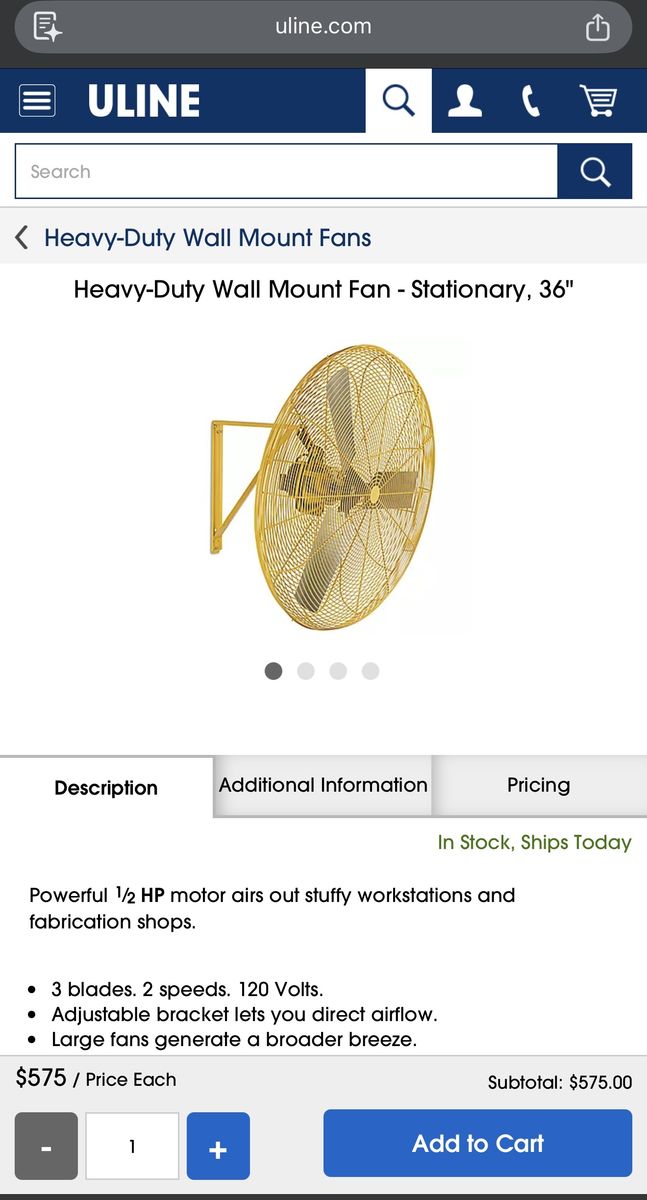The width and height of the screenshot is (647, 1200).
Task: Open the browser reader page menu
Action: pyautogui.click(x=47, y=27)
